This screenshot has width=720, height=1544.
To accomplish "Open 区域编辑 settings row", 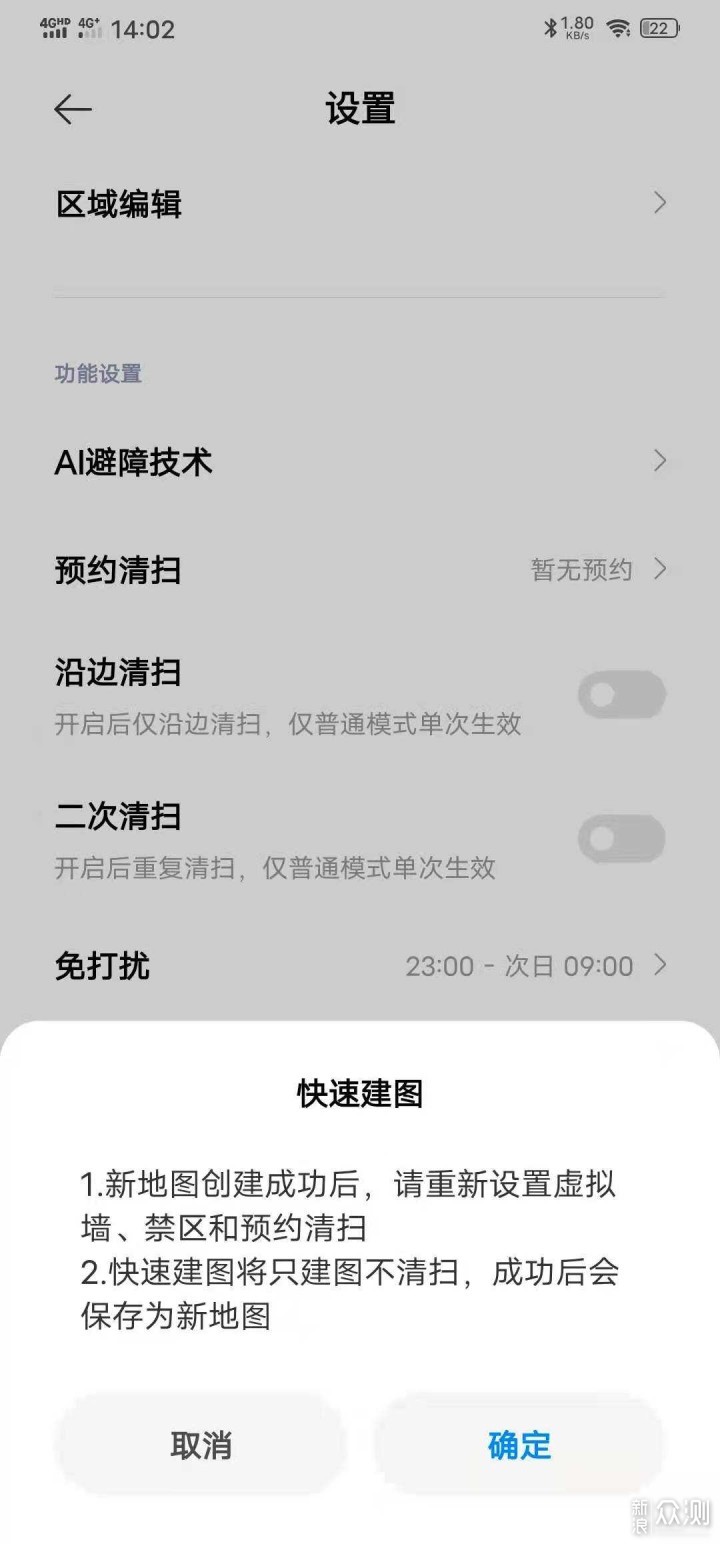I will pos(360,204).
